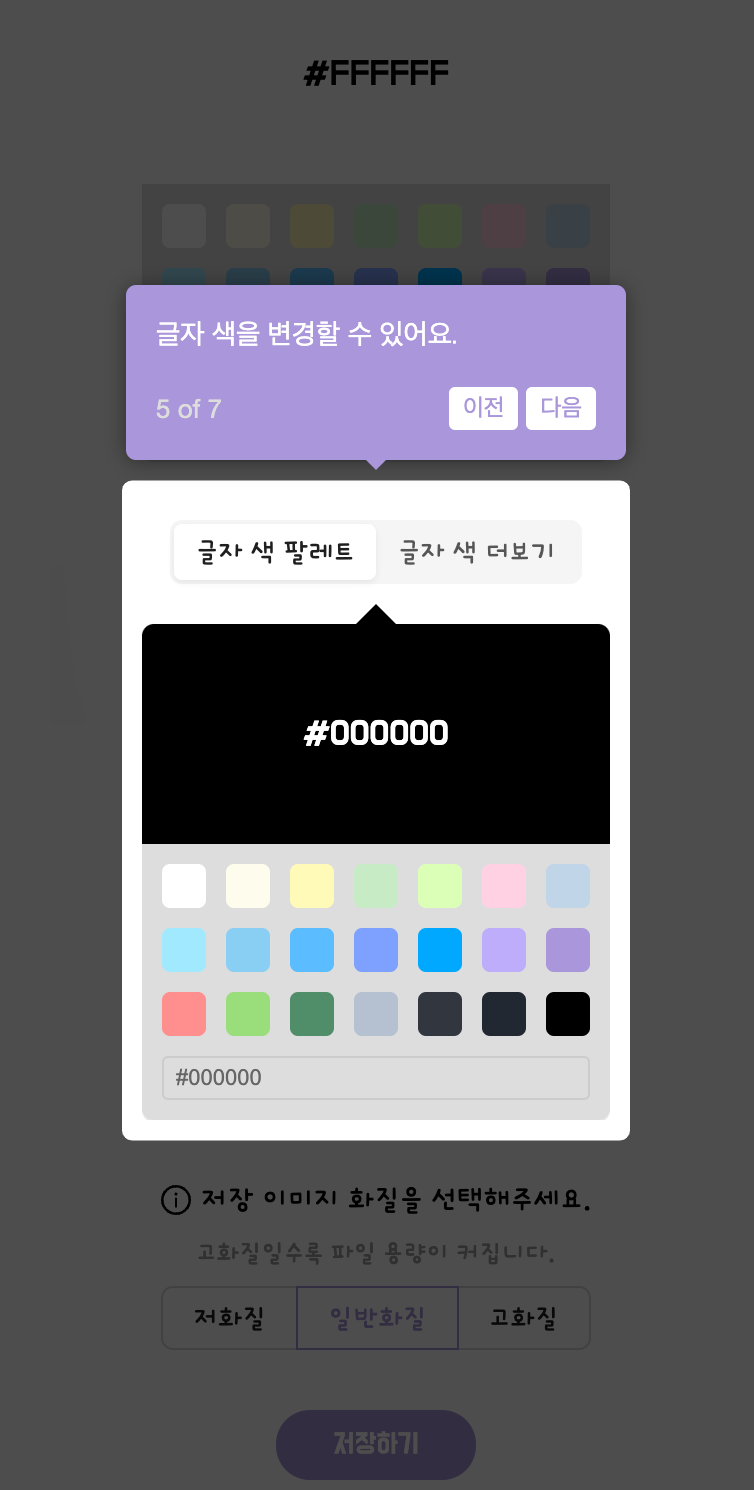Screen dimensions: 754x1490
Task: Select 저화질 image quality
Action: tap(229, 1318)
